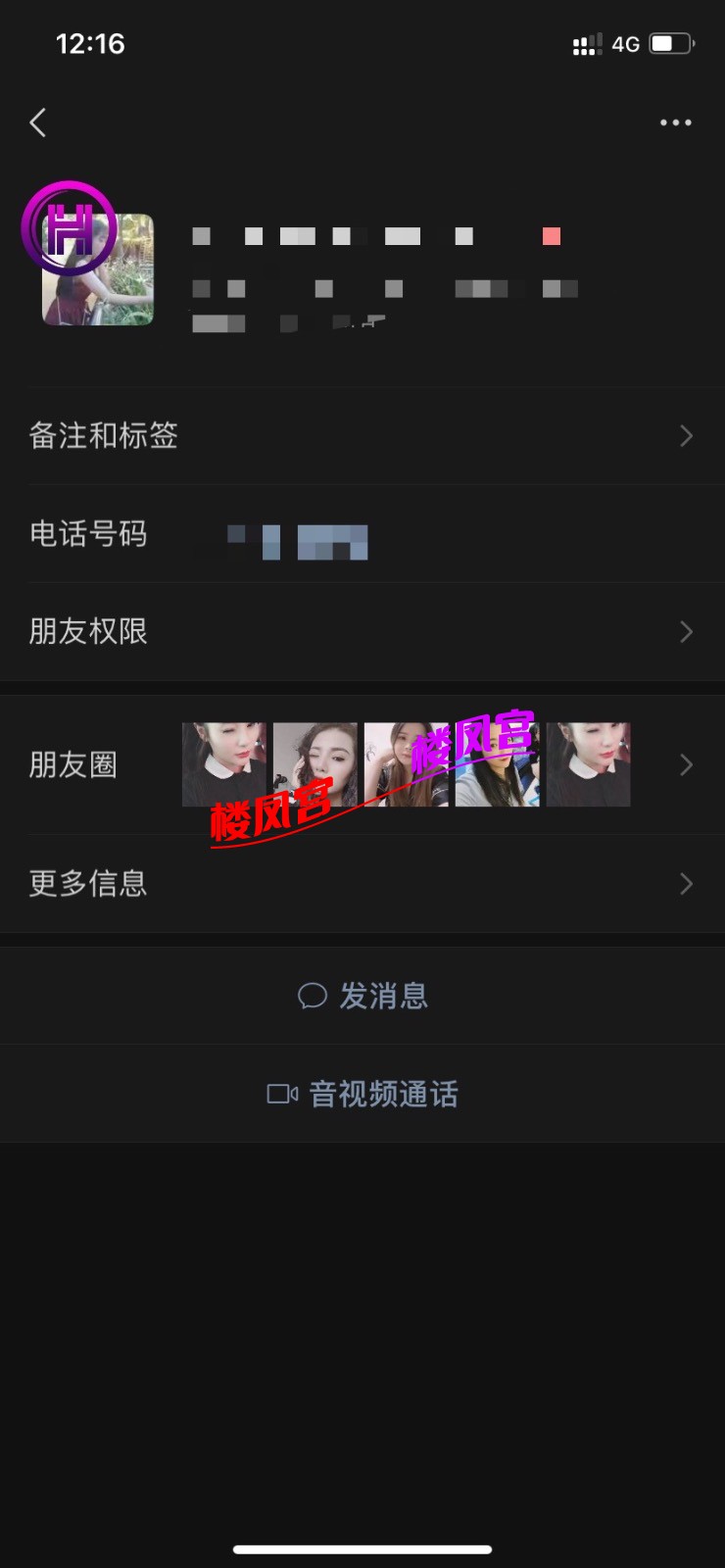Open 更多信息 row
The width and height of the screenshot is (725, 1568).
click(x=362, y=884)
